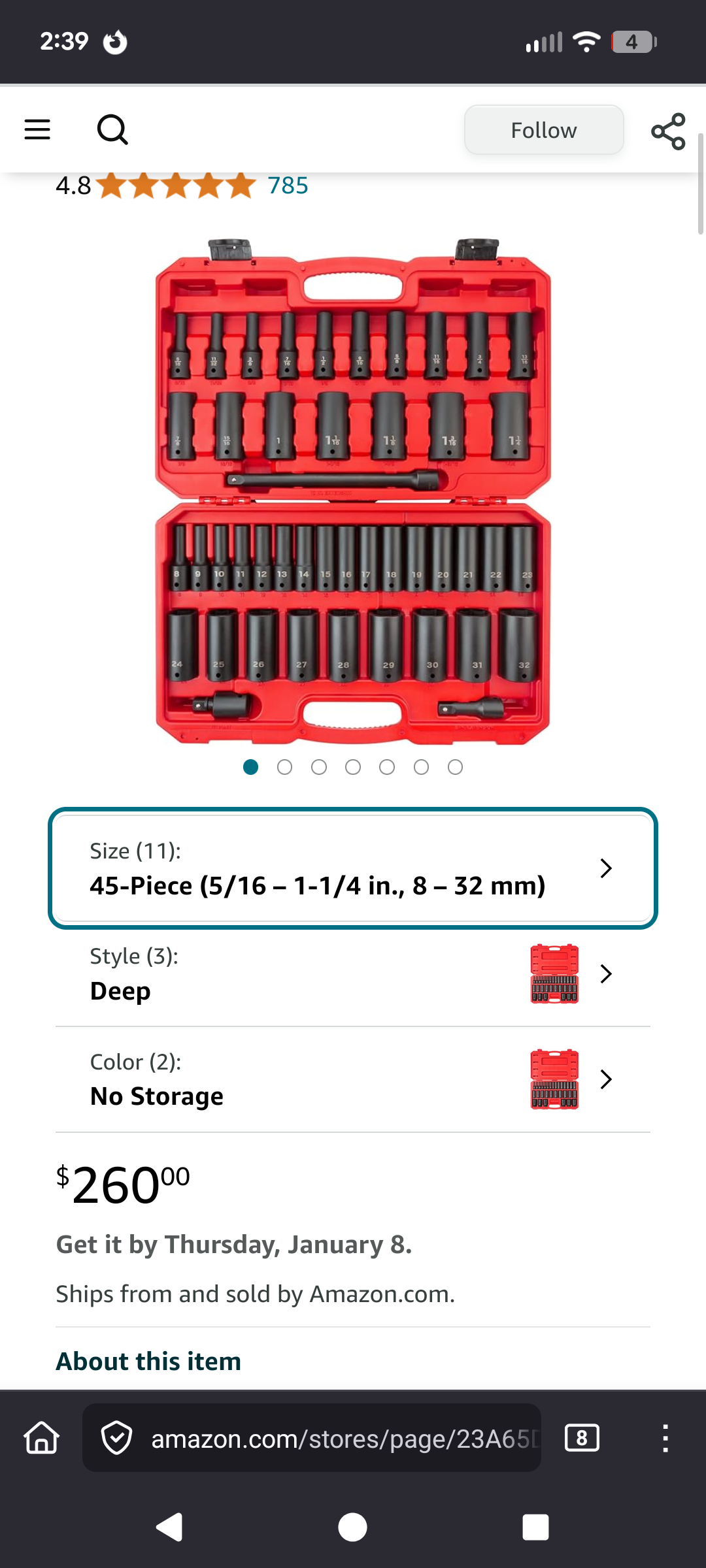
Task: Choose a different Style option
Action: 353,973
